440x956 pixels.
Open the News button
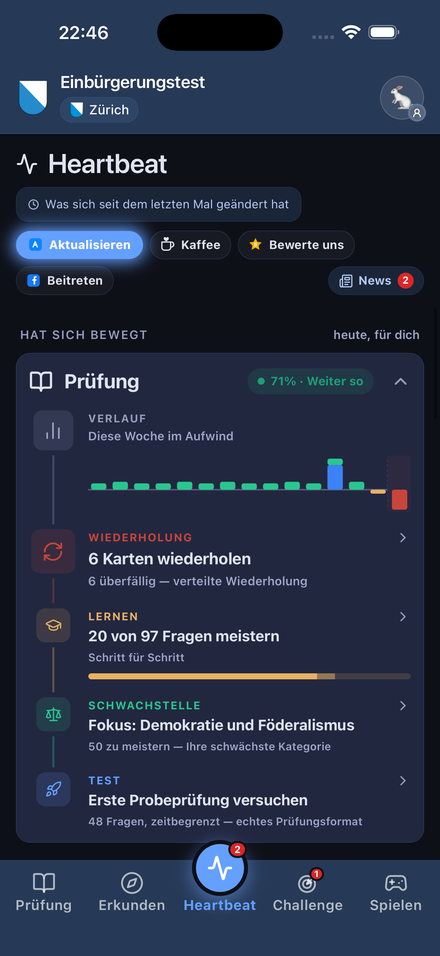pos(376,280)
